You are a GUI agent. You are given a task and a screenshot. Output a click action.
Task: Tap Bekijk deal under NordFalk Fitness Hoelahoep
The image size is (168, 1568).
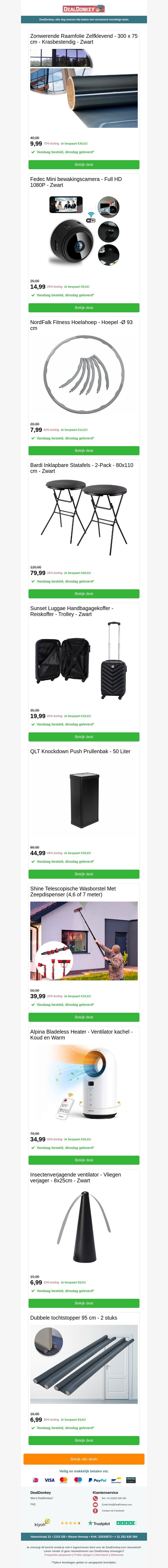click(84, 450)
